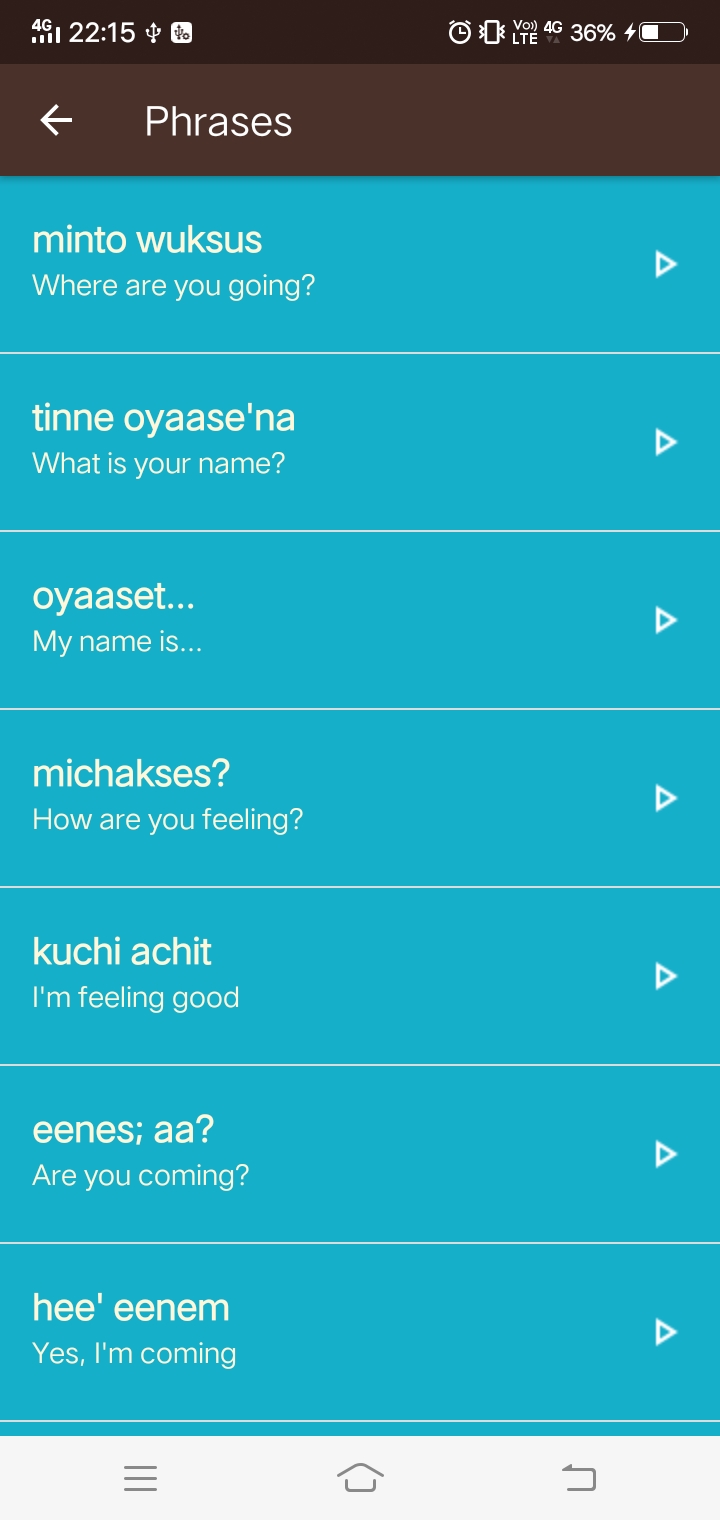Tap the home navigation icon

360,1479
